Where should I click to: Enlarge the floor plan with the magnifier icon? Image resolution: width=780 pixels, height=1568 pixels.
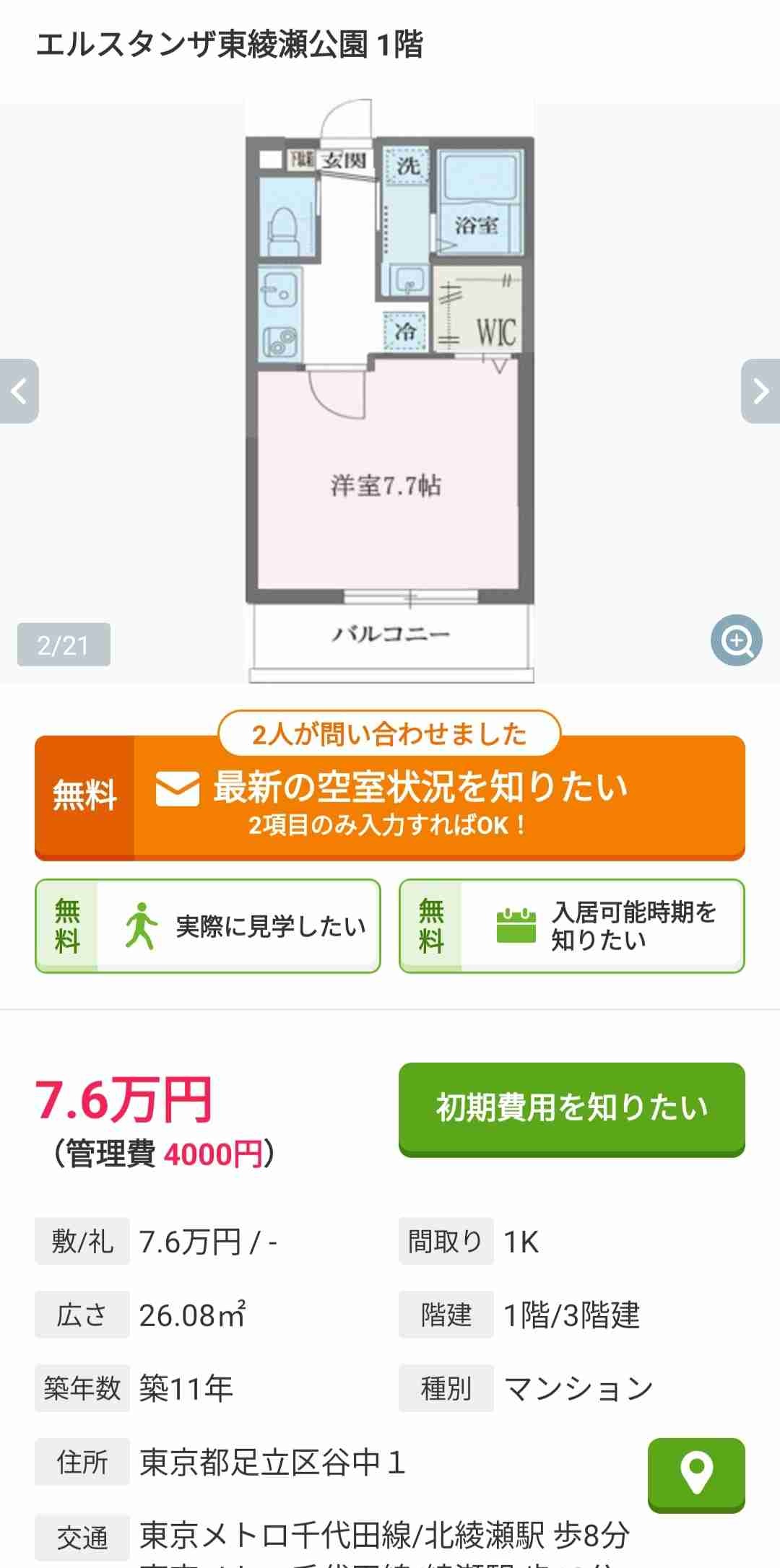pyautogui.click(x=736, y=640)
